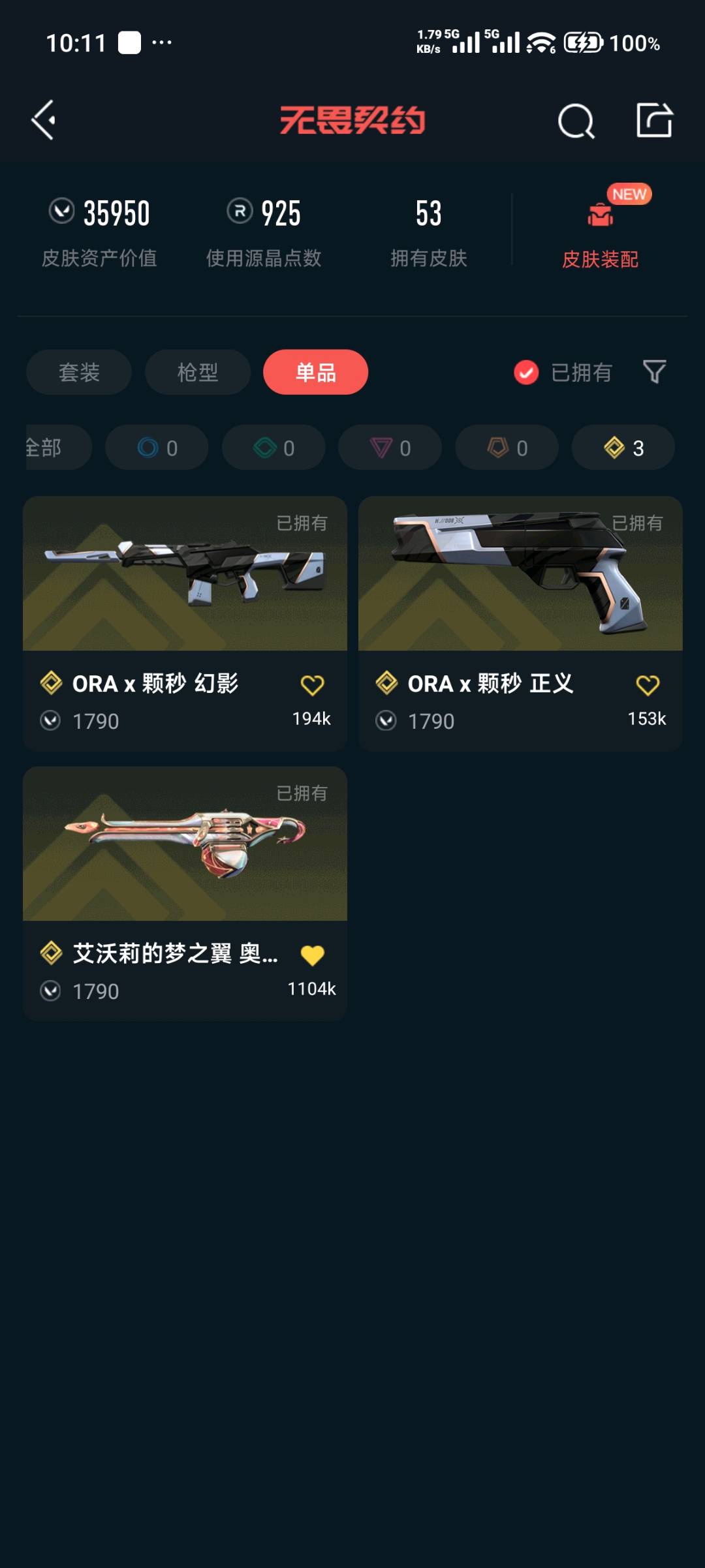Filter by the blue circle rarity chip
The image size is (705, 1568).
click(x=157, y=448)
